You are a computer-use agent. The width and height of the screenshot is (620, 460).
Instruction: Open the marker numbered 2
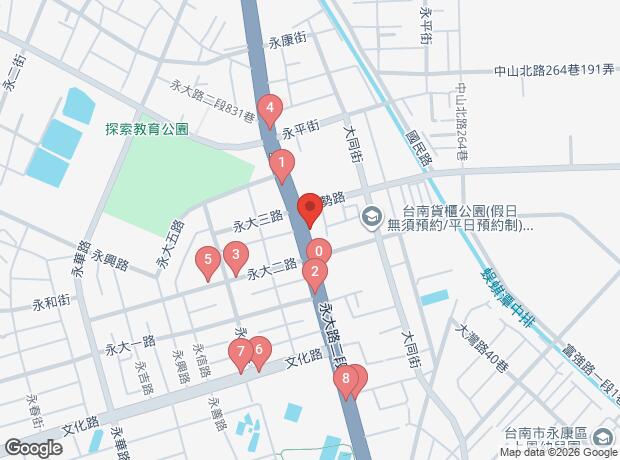314,271
